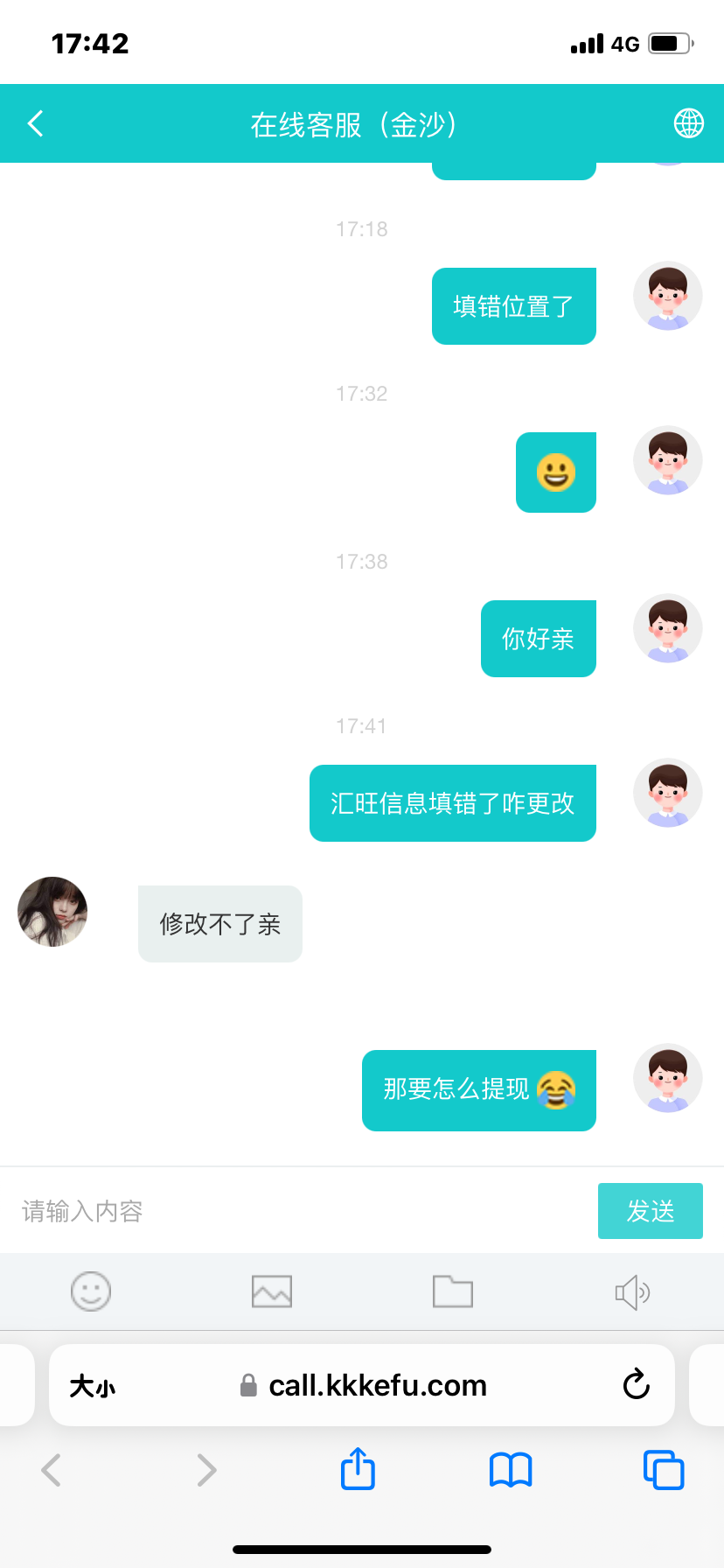The height and width of the screenshot is (1568, 724).
Task: Attach a picture to the chat
Action: pos(272,1291)
